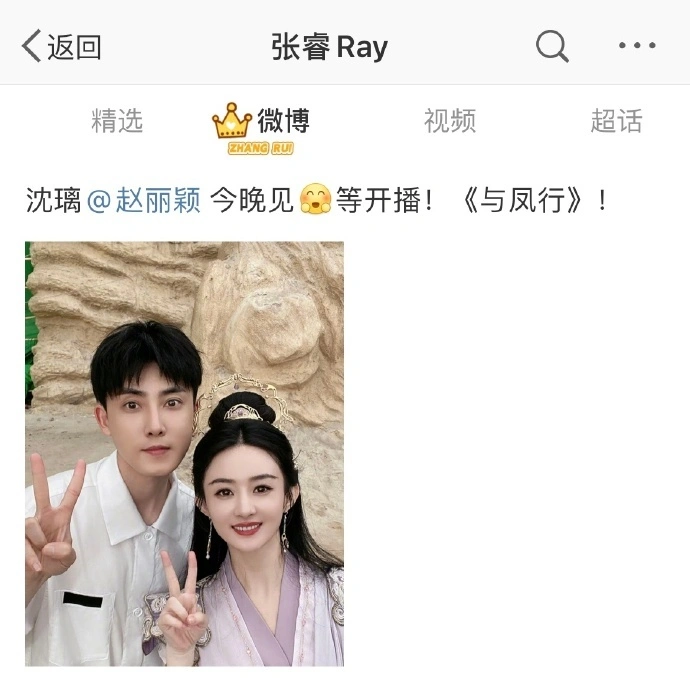This screenshot has height=678, width=690.
Task: Open the three-dot overflow menu
Action: coord(637,46)
